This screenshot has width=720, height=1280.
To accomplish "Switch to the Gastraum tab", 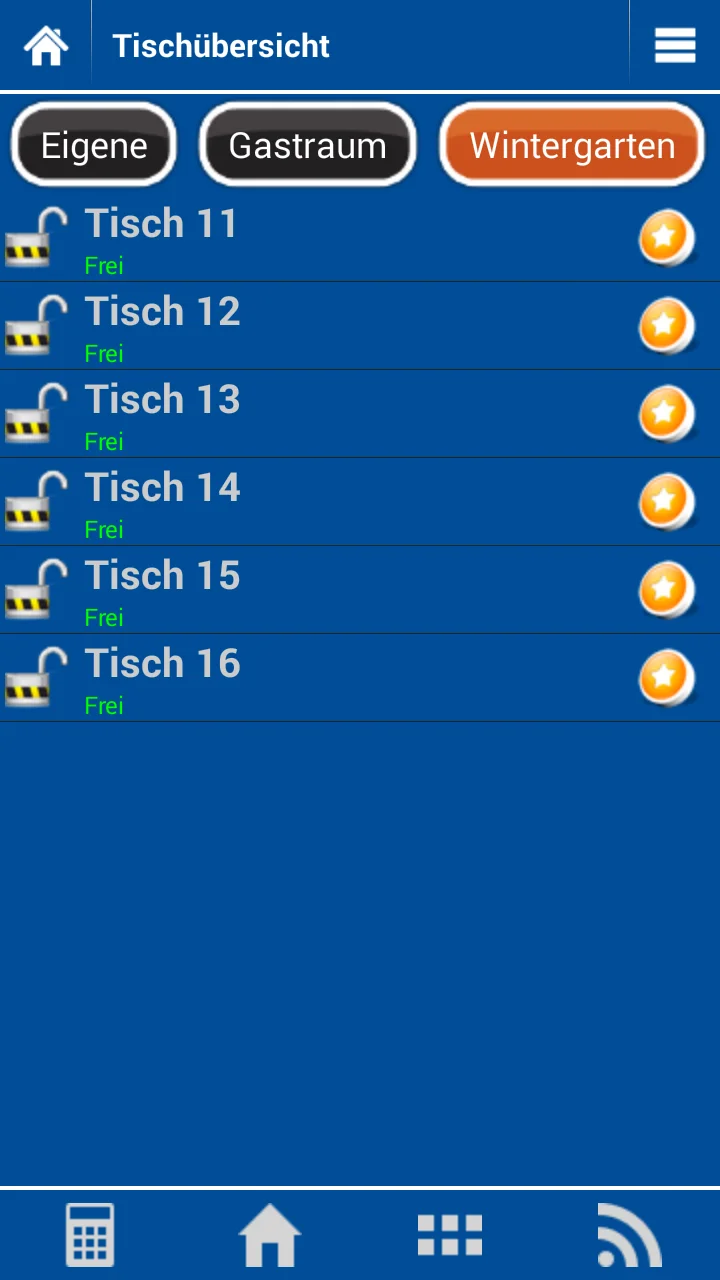I will point(307,146).
